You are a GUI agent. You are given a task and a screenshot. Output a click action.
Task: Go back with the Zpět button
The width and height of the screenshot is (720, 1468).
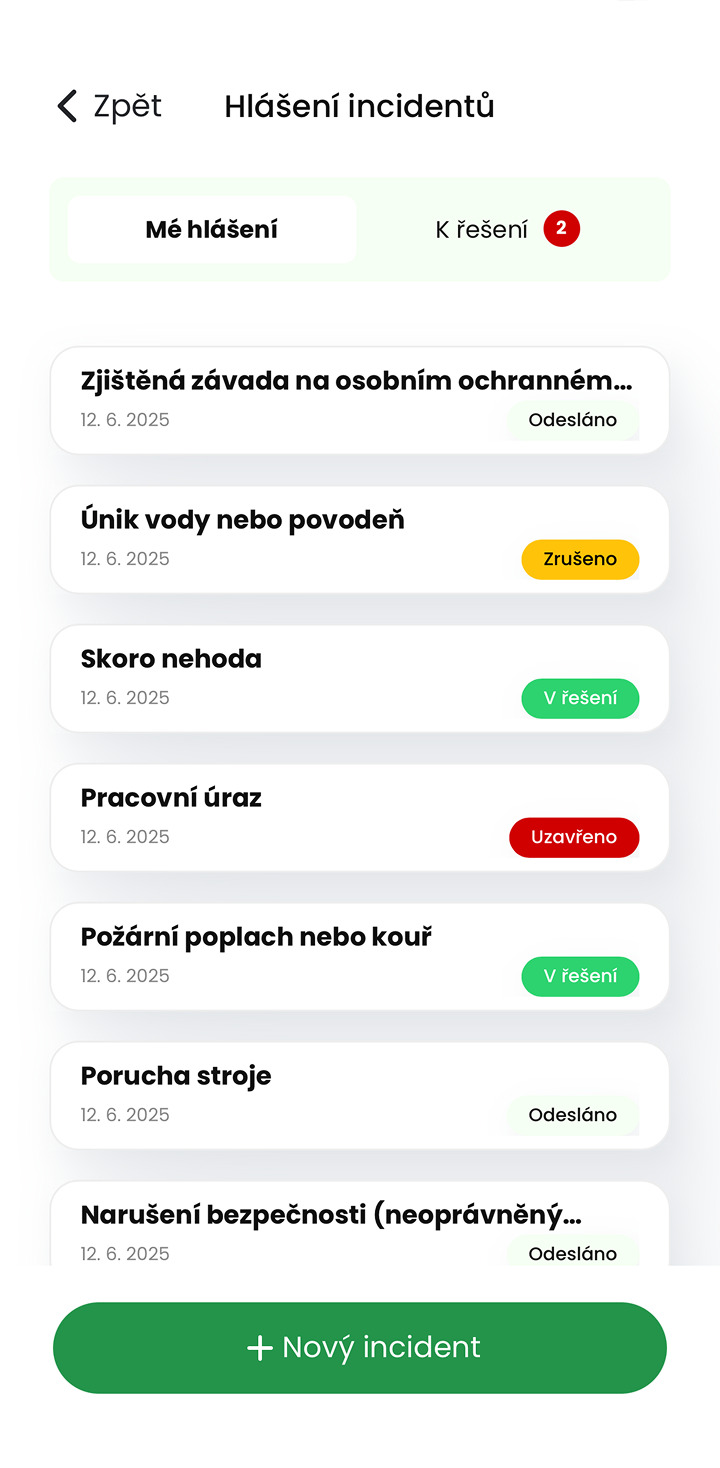tap(109, 106)
